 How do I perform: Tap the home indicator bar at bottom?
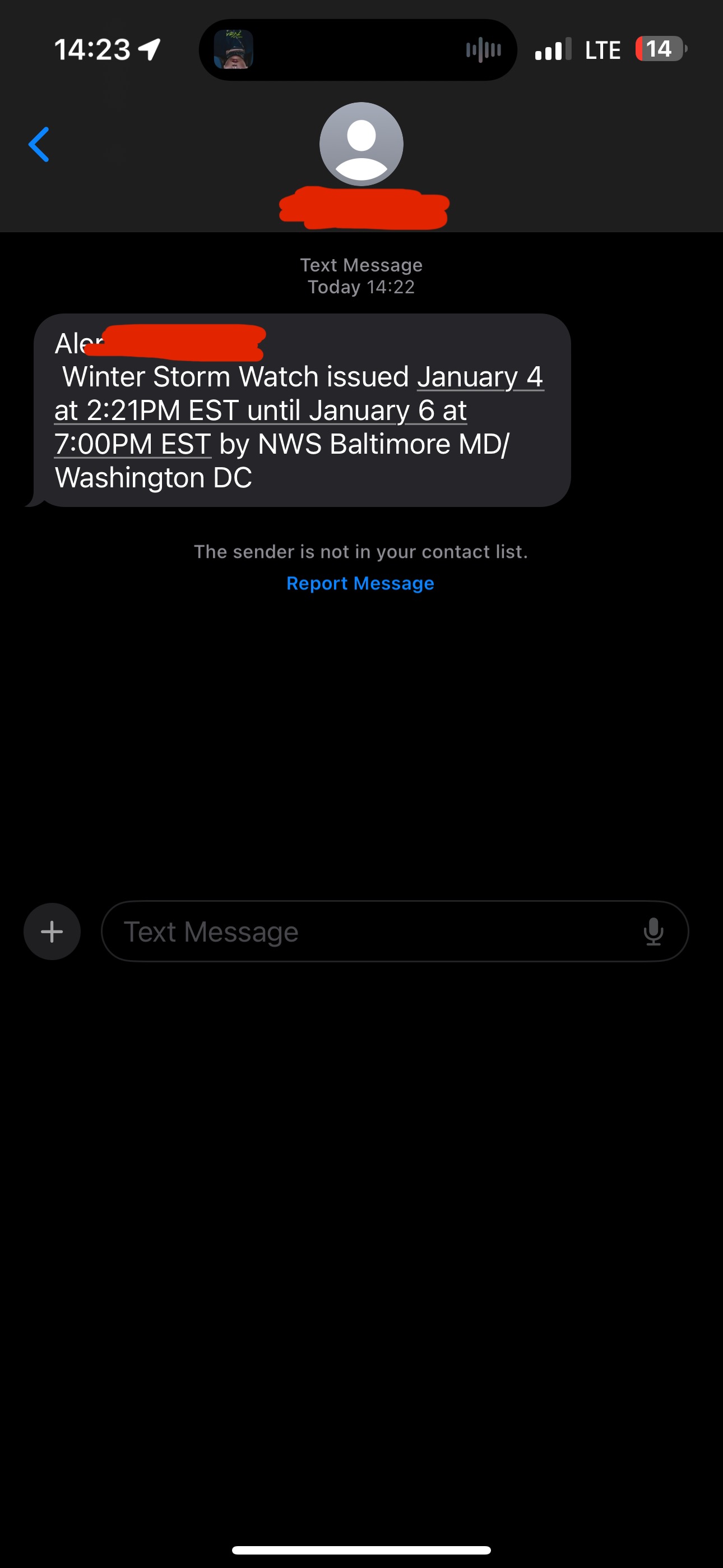click(x=361, y=1548)
